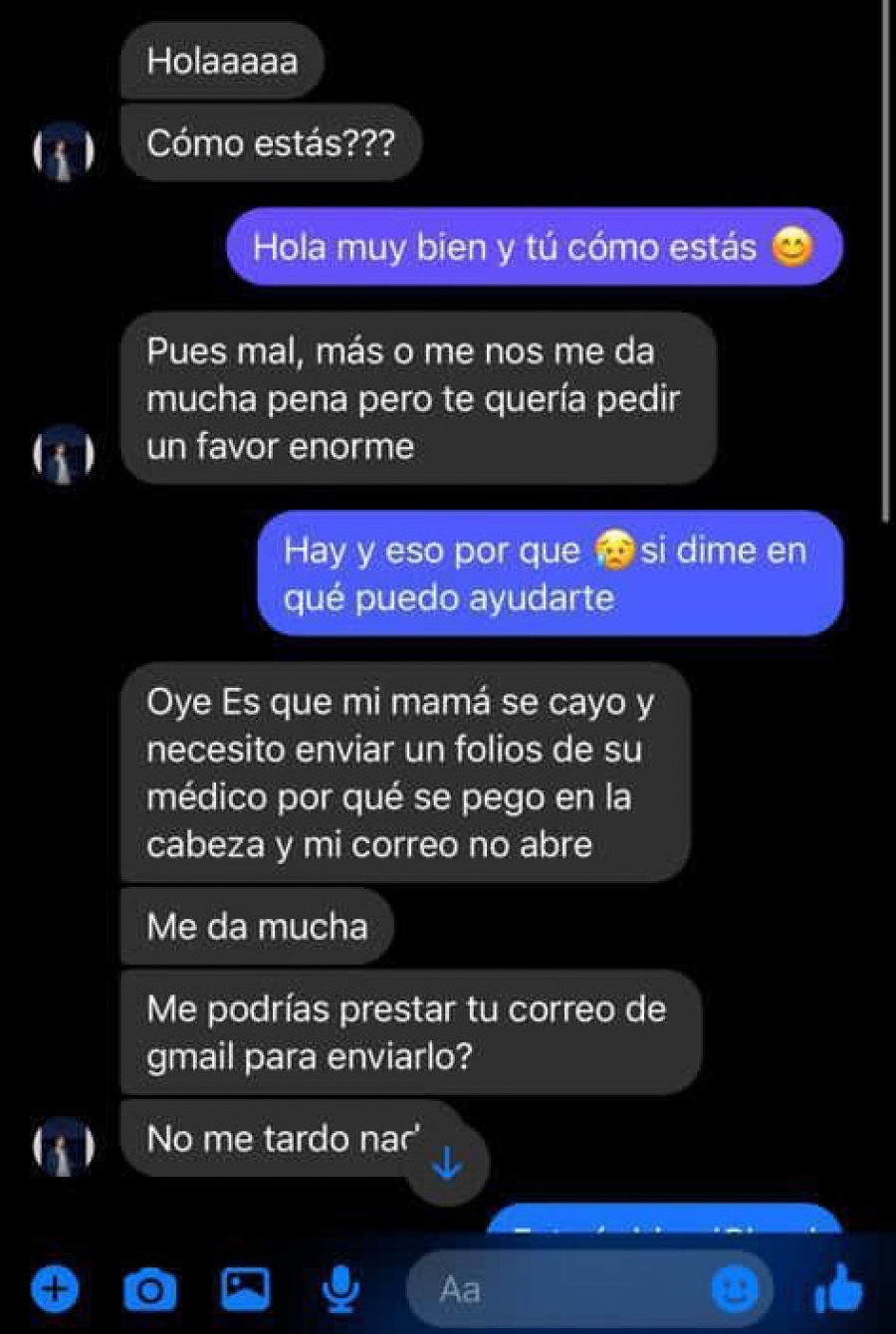Open the plus menu for more actions

(55, 1290)
